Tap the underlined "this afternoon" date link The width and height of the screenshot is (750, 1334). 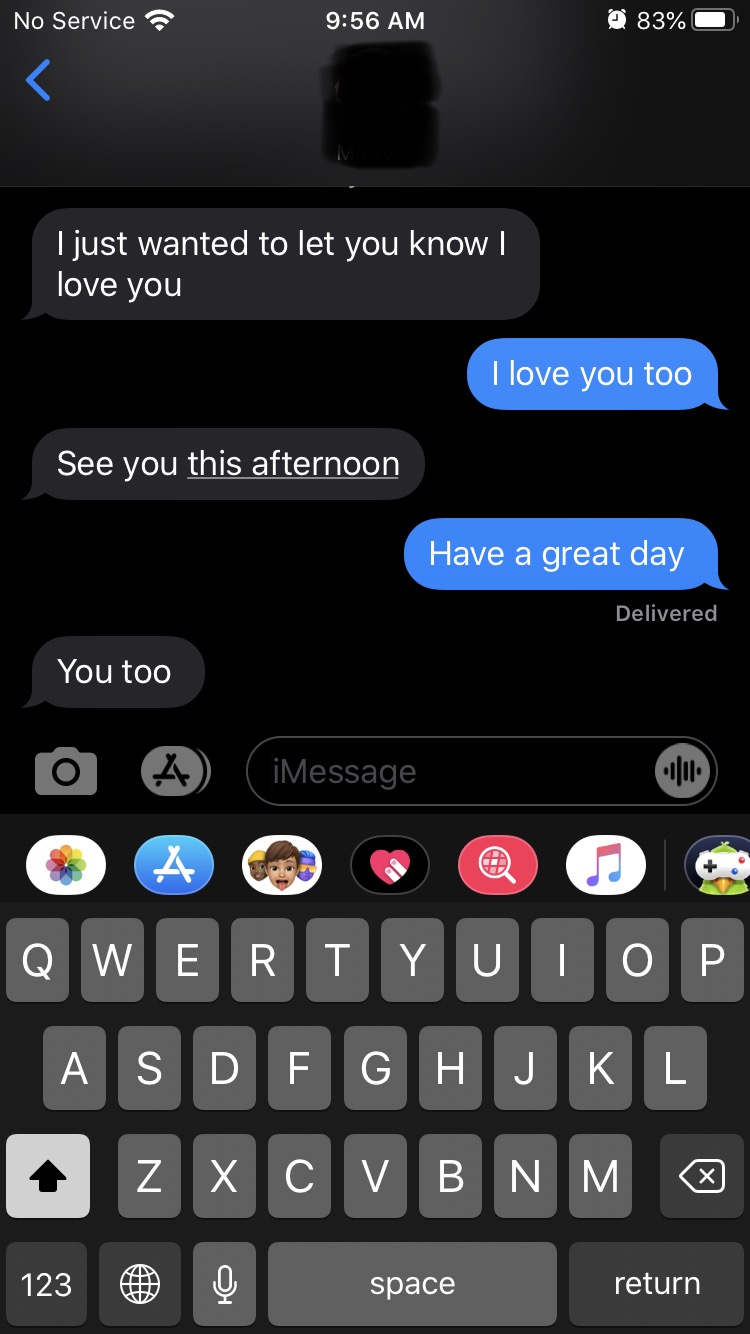point(293,464)
